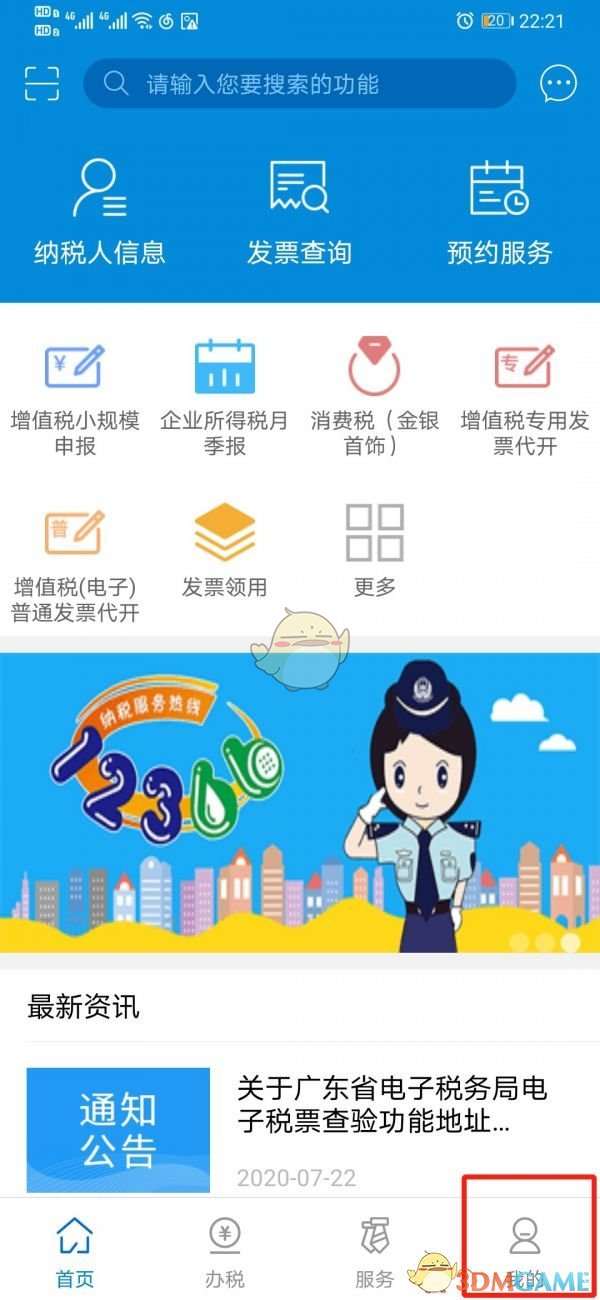Screen dimensions: 600x1300
Task: Switch to the 首页 tab
Action: [x=75, y=1250]
